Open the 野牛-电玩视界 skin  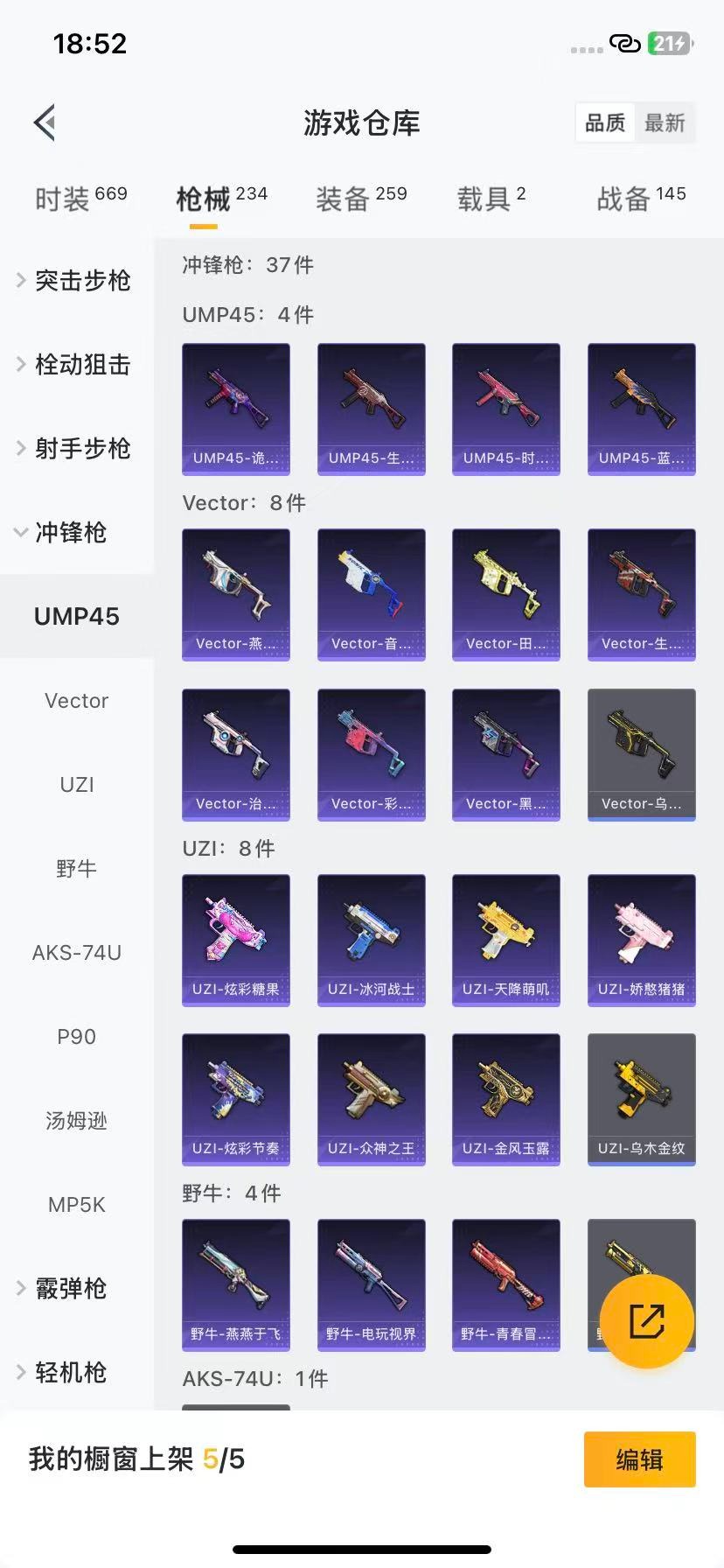[371, 1284]
